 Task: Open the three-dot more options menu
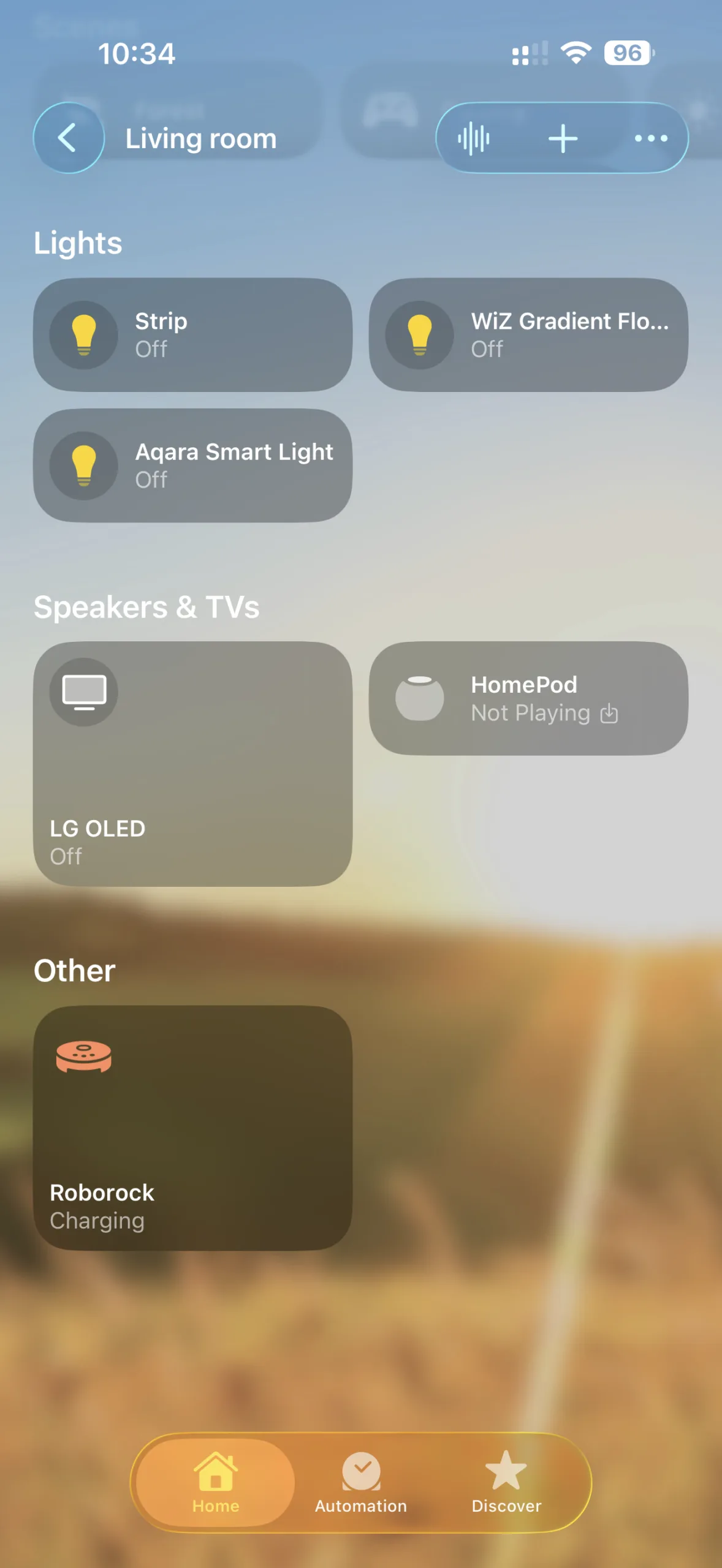(650, 138)
